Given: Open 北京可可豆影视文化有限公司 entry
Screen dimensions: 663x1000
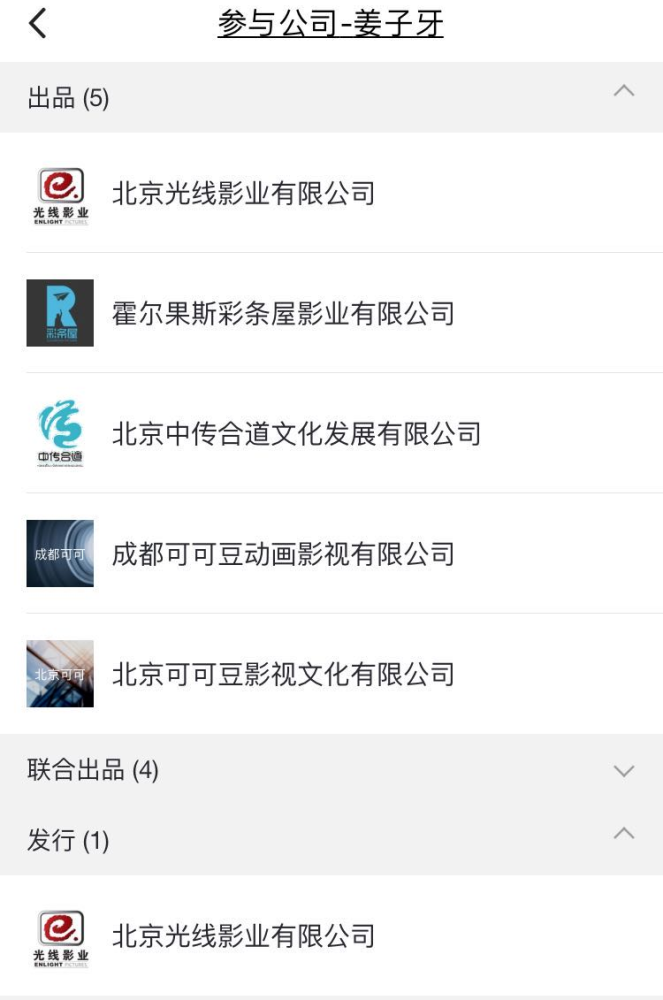Looking at the screenshot, I should click(283, 674).
